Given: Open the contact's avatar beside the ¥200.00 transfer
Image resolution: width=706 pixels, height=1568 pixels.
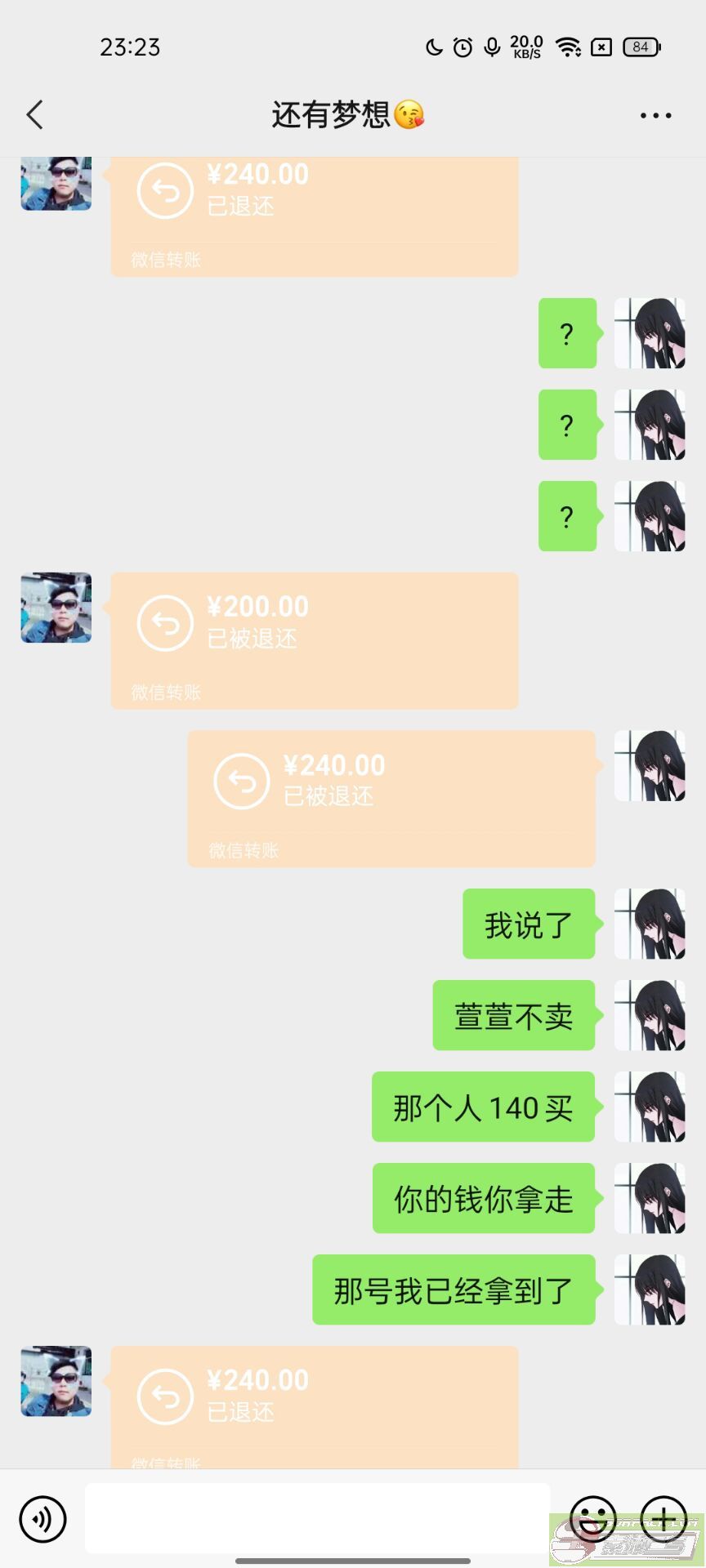Looking at the screenshot, I should coord(56,608).
